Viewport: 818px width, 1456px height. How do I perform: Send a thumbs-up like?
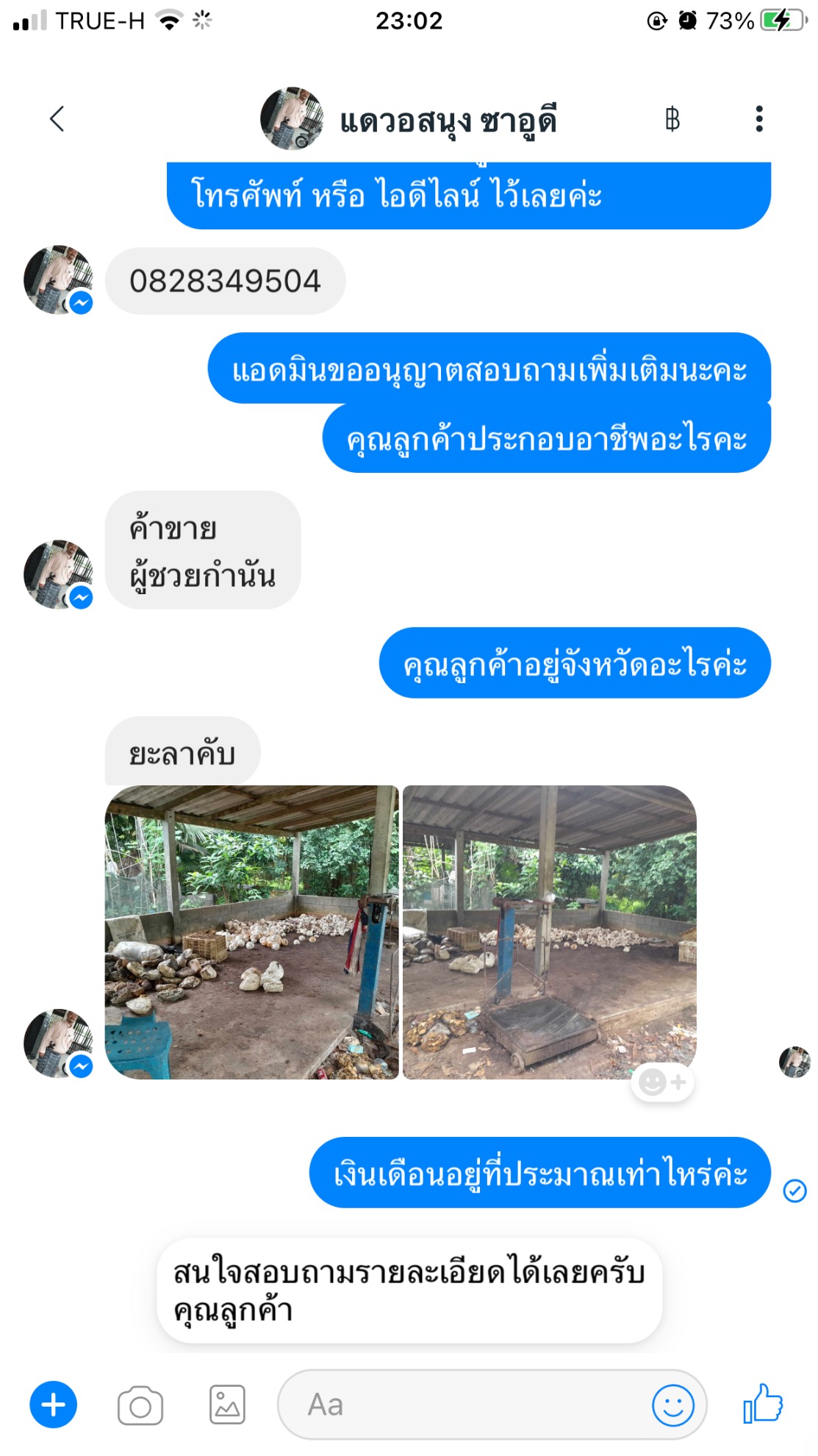tap(764, 1403)
